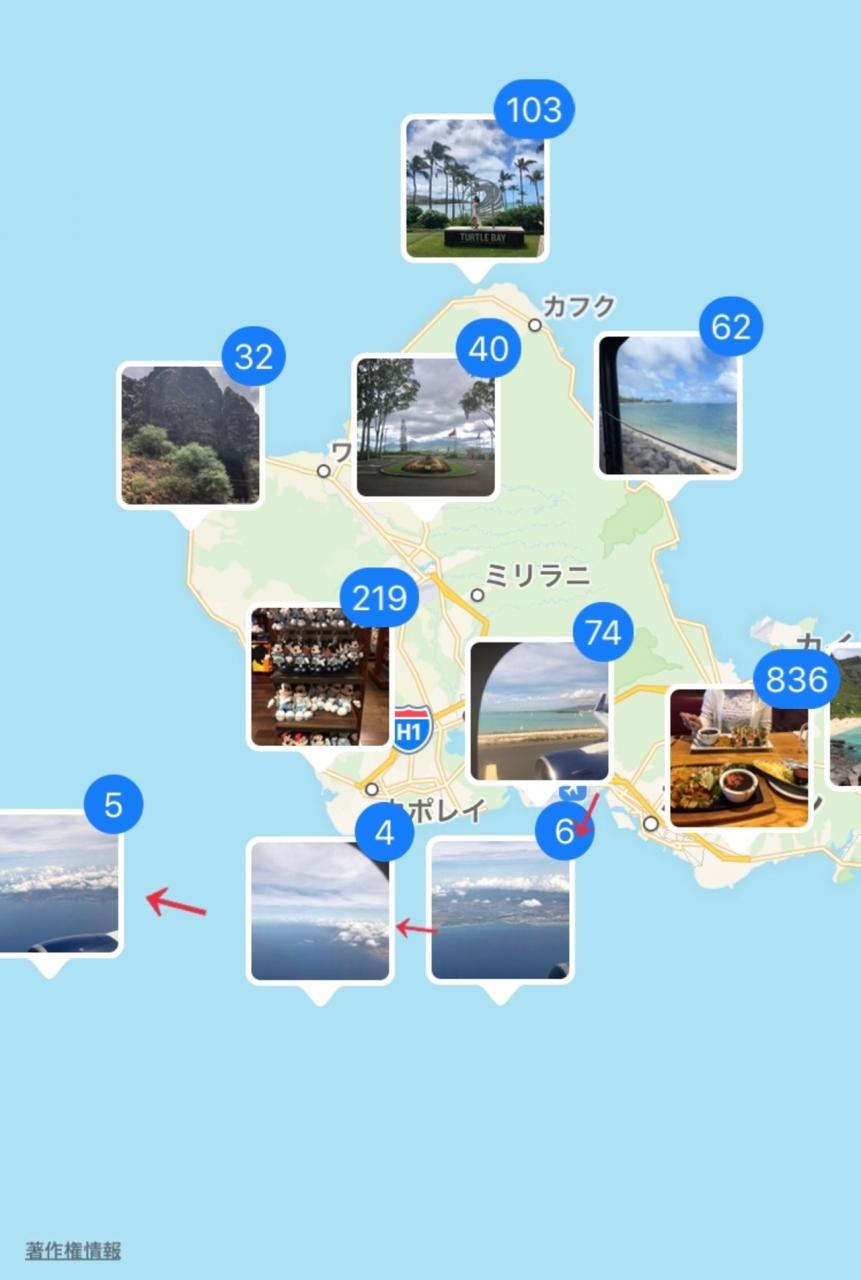Viewport: 861px width, 1280px height.
Task: Open the Turtle Bay cluster of 103 photos
Action: 475,188
